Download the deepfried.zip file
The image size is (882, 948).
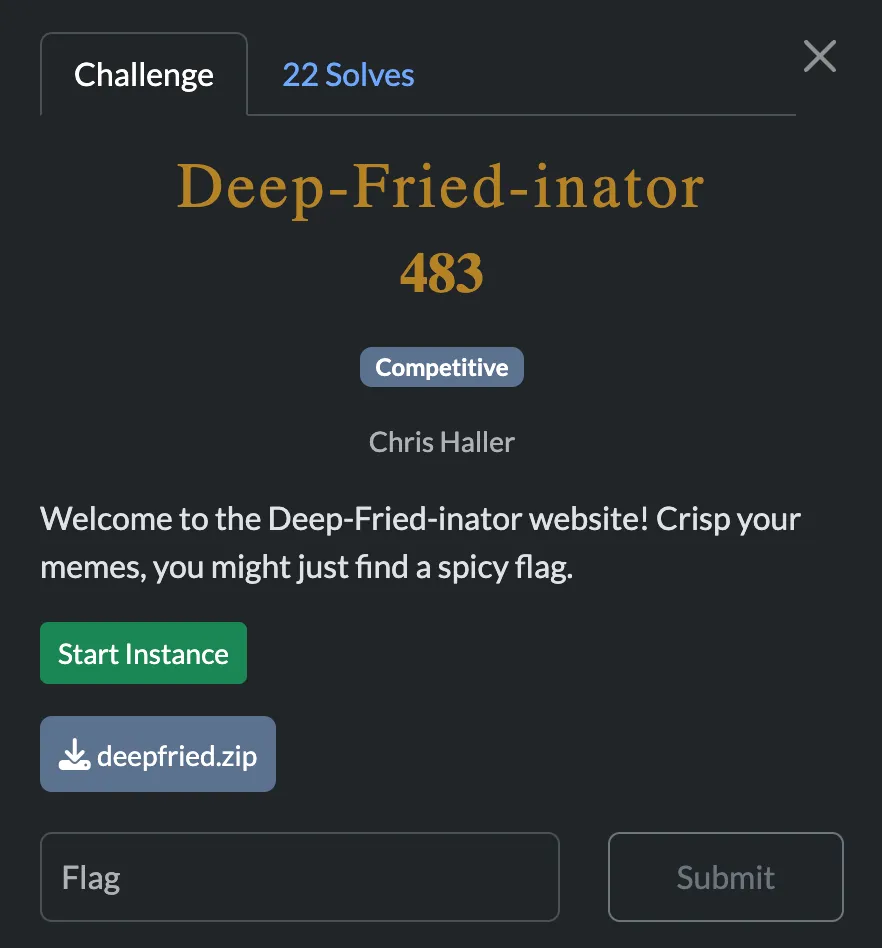[157, 754]
